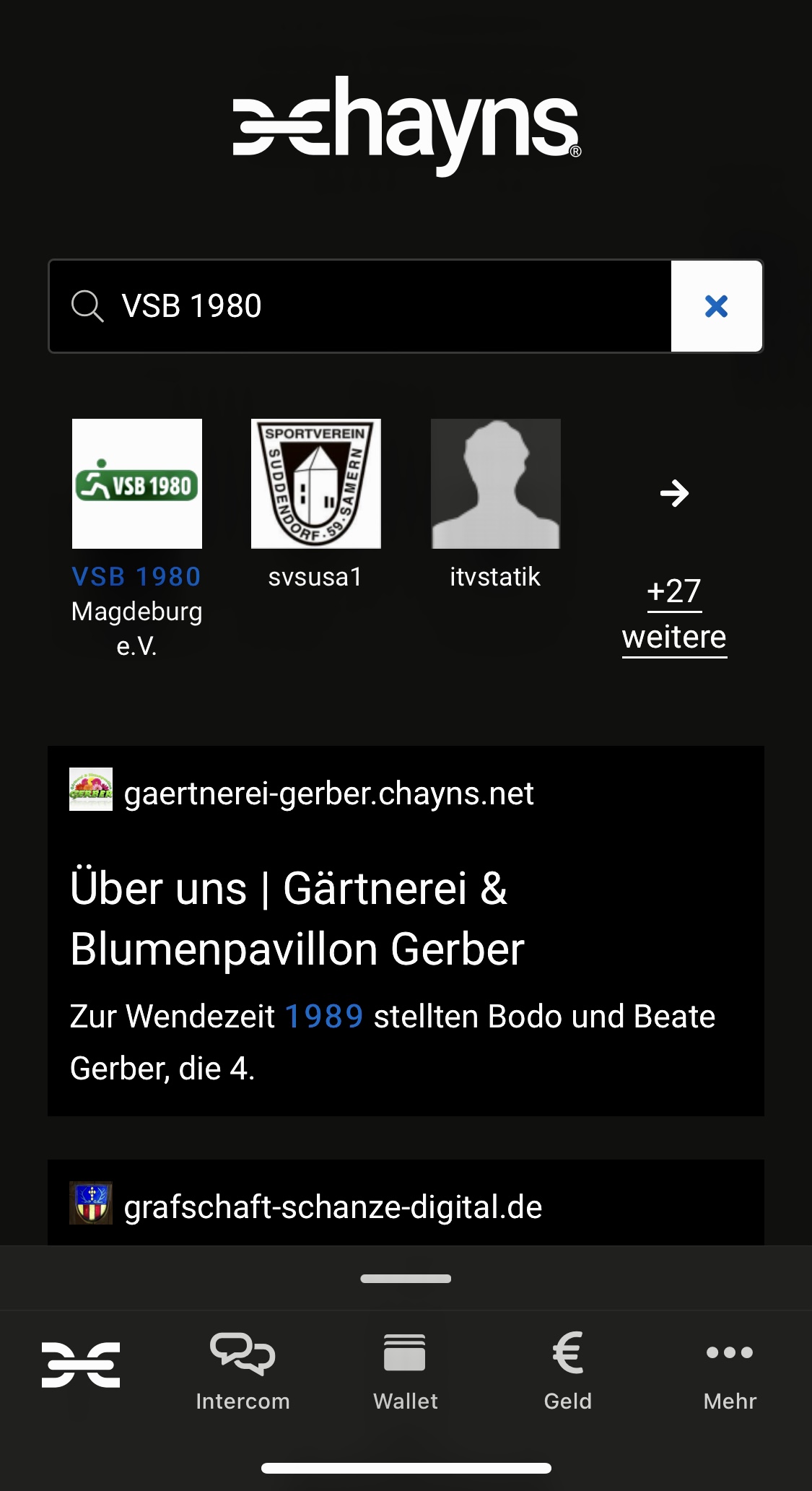Edit the VSB 1980 search field
812x1491 pixels.
click(360, 306)
